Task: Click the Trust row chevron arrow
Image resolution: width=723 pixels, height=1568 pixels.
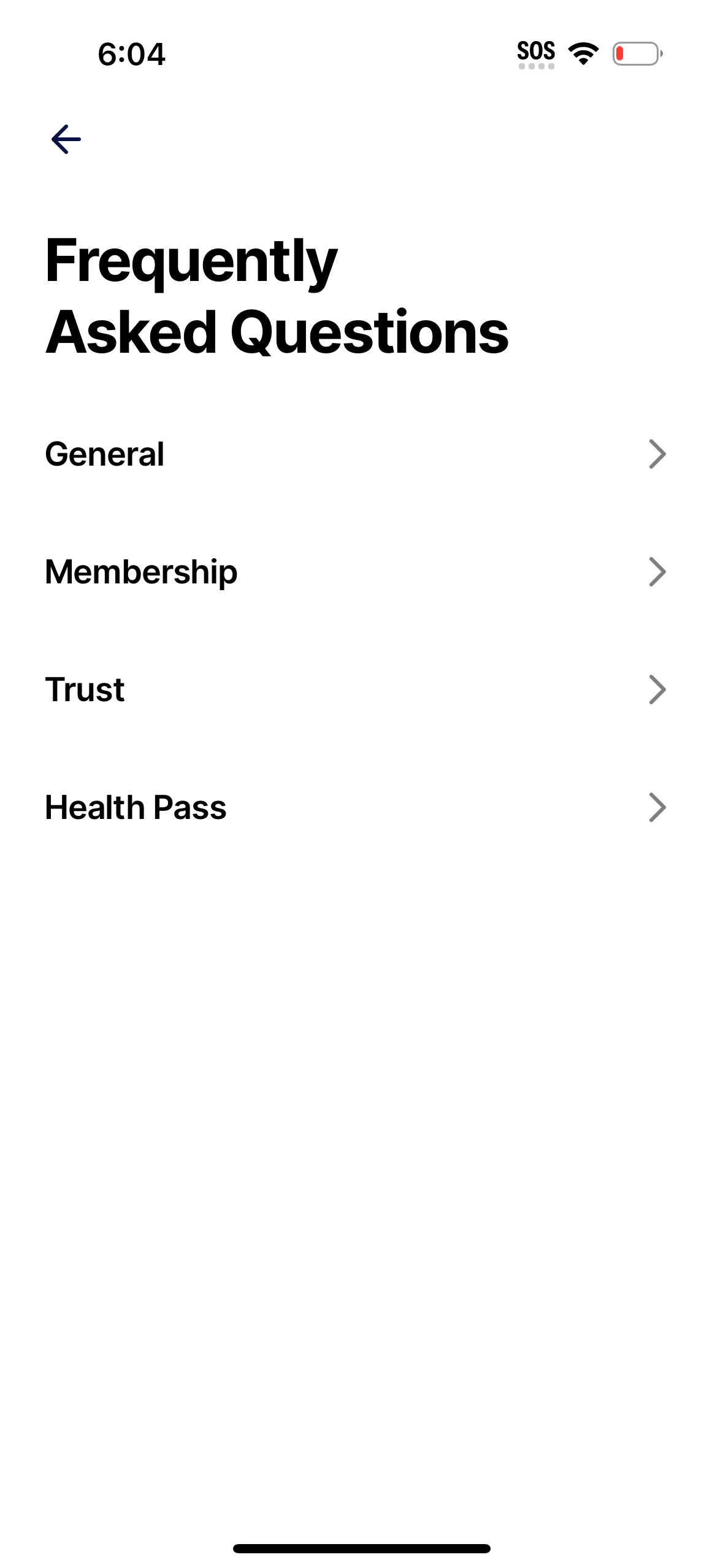Action: pos(657,689)
